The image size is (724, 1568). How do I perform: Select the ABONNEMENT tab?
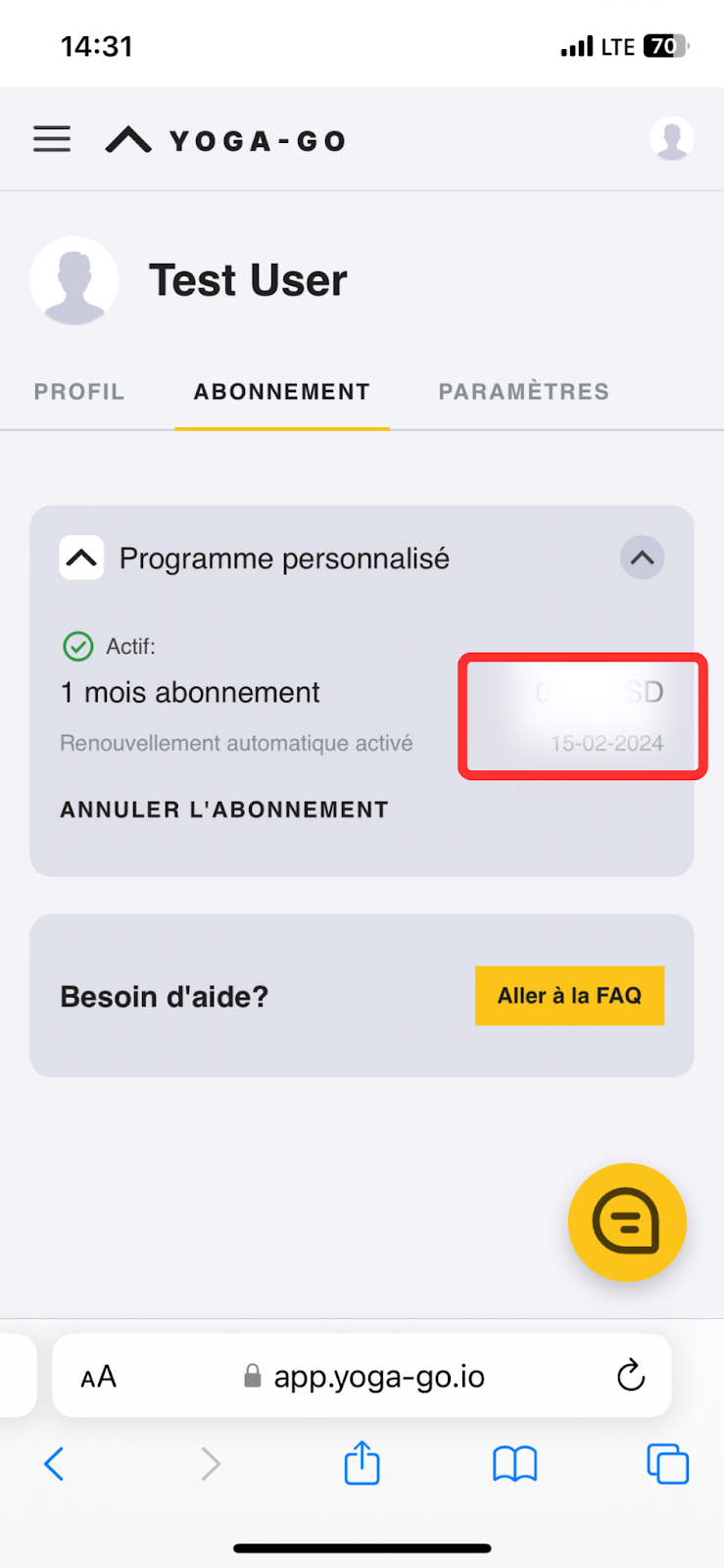[x=282, y=392]
